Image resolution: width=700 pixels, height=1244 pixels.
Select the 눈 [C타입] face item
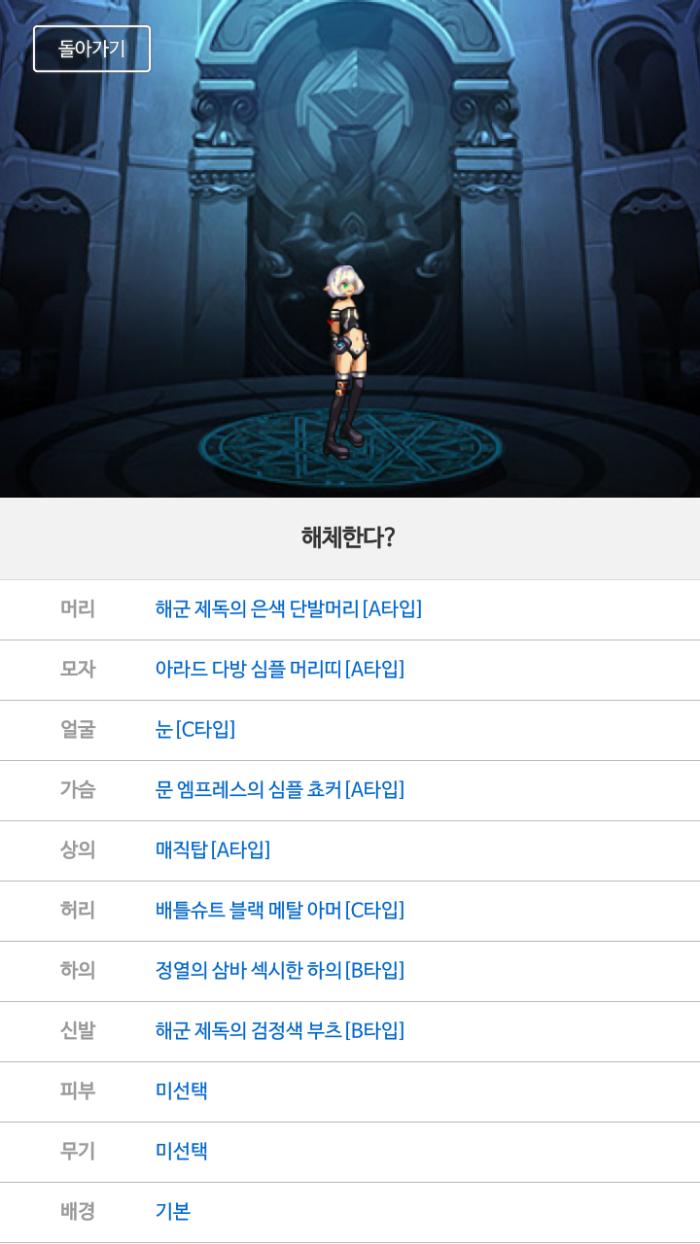tap(195, 730)
